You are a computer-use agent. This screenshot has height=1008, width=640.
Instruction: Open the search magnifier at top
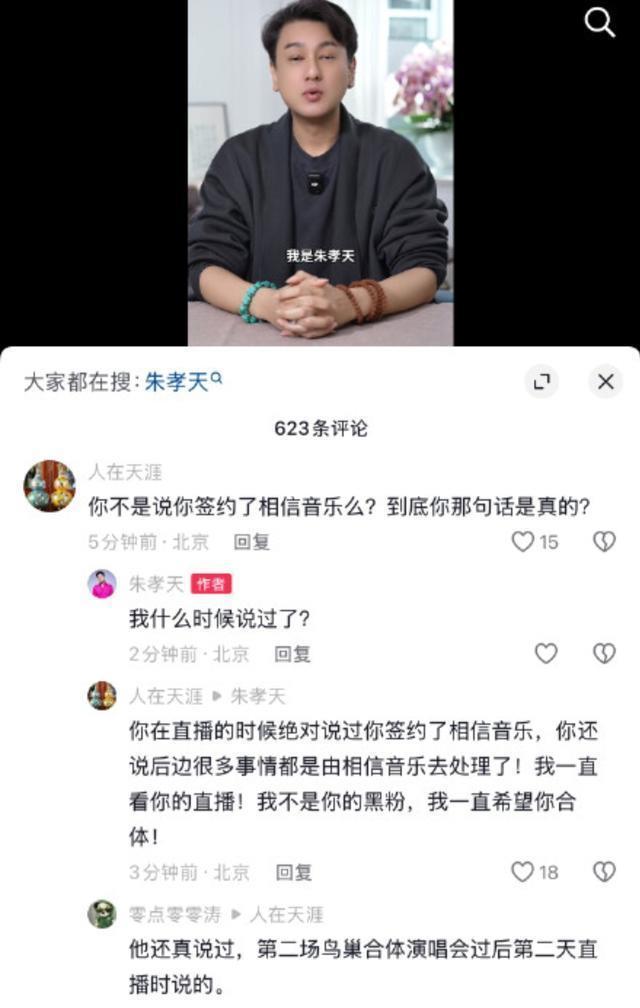coord(599,22)
